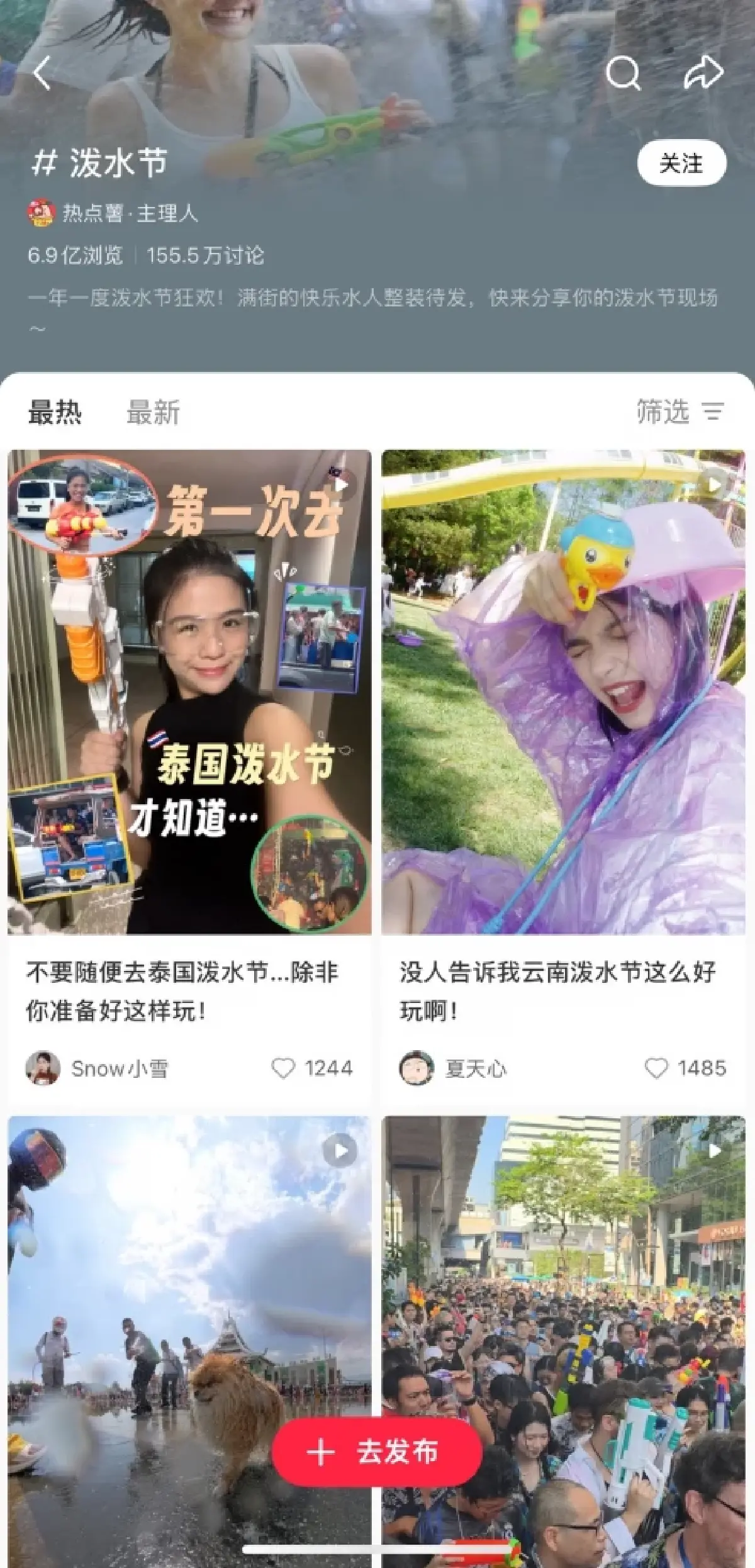
Task: Play the Yunnan water festival video
Action: tap(715, 484)
